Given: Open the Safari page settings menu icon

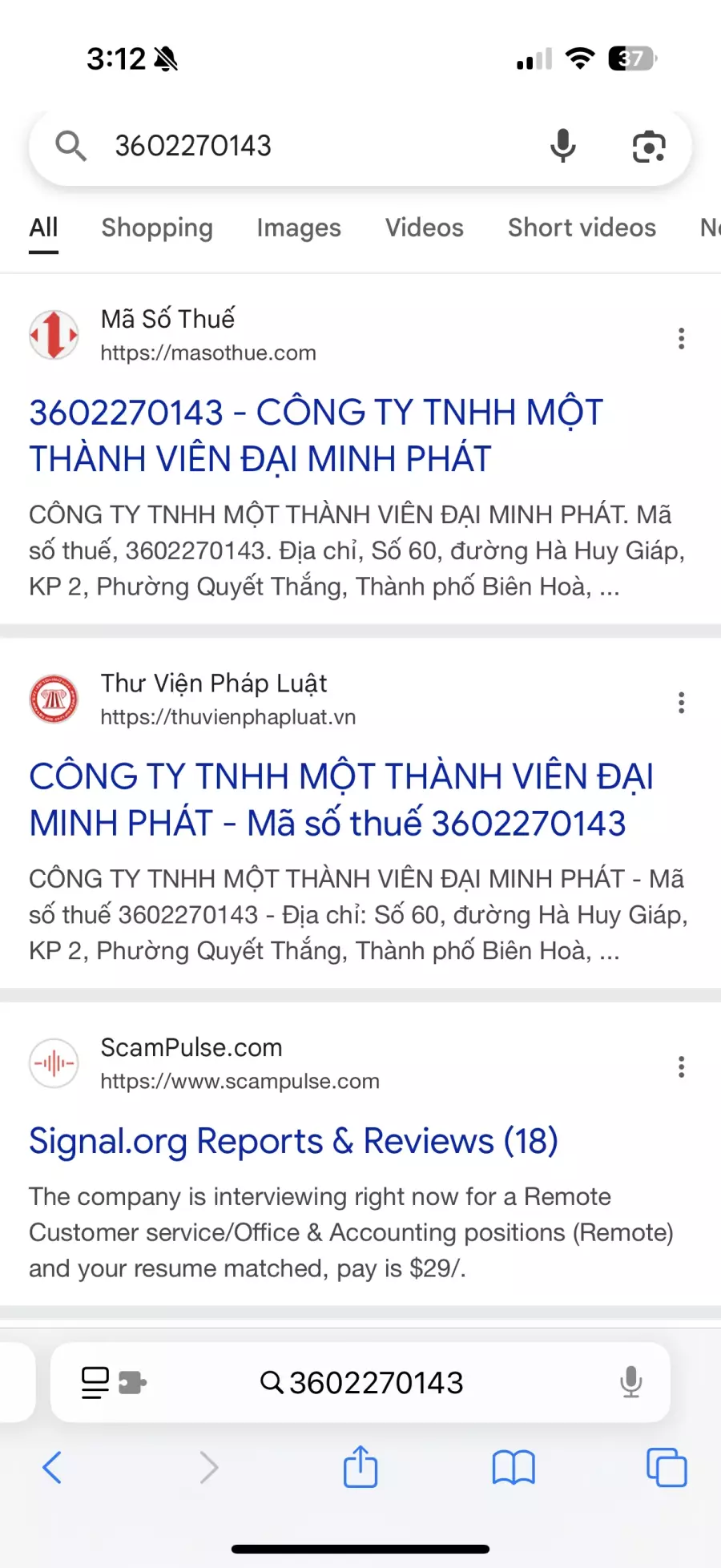Looking at the screenshot, I should (114, 1382).
